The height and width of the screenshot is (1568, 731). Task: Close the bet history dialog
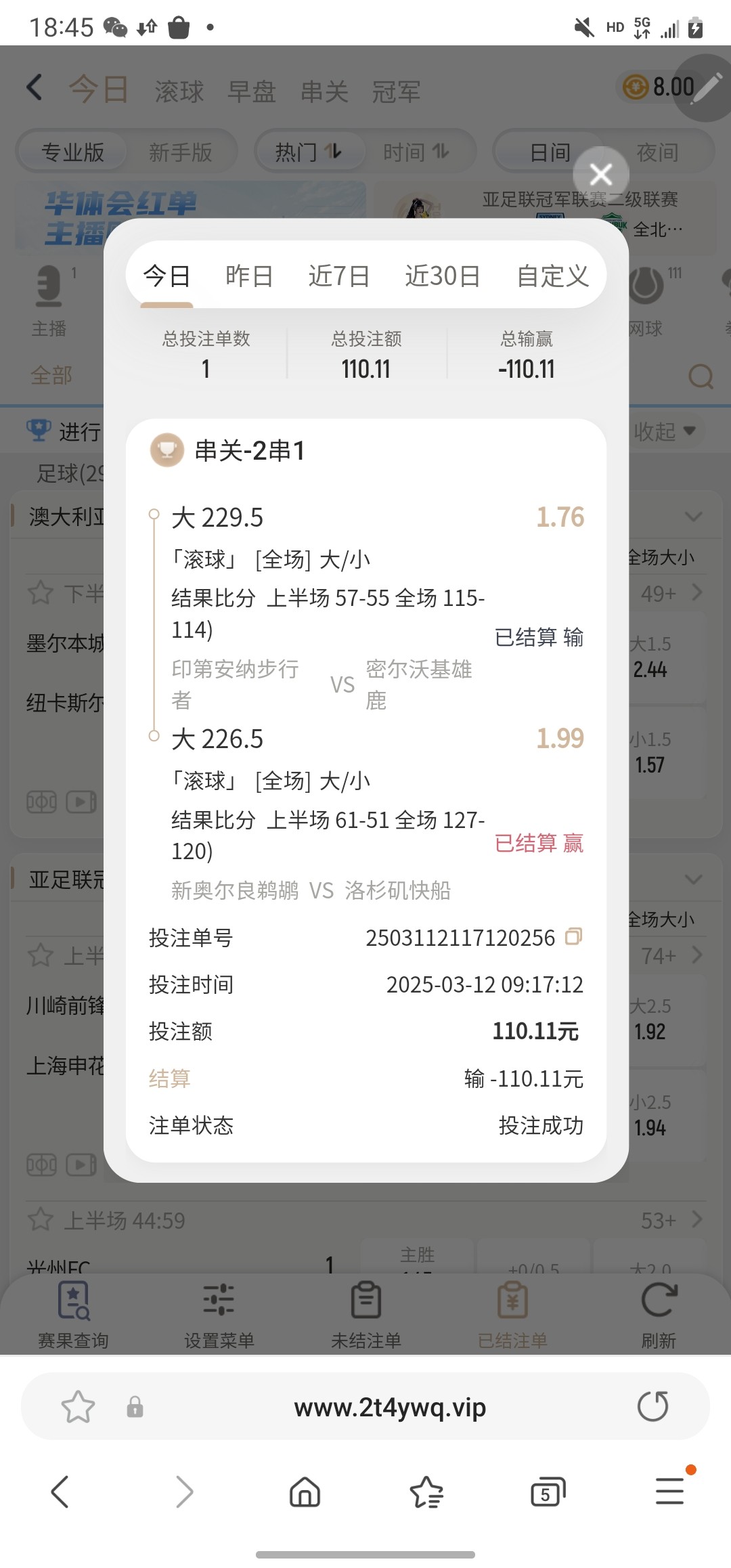pos(601,175)
